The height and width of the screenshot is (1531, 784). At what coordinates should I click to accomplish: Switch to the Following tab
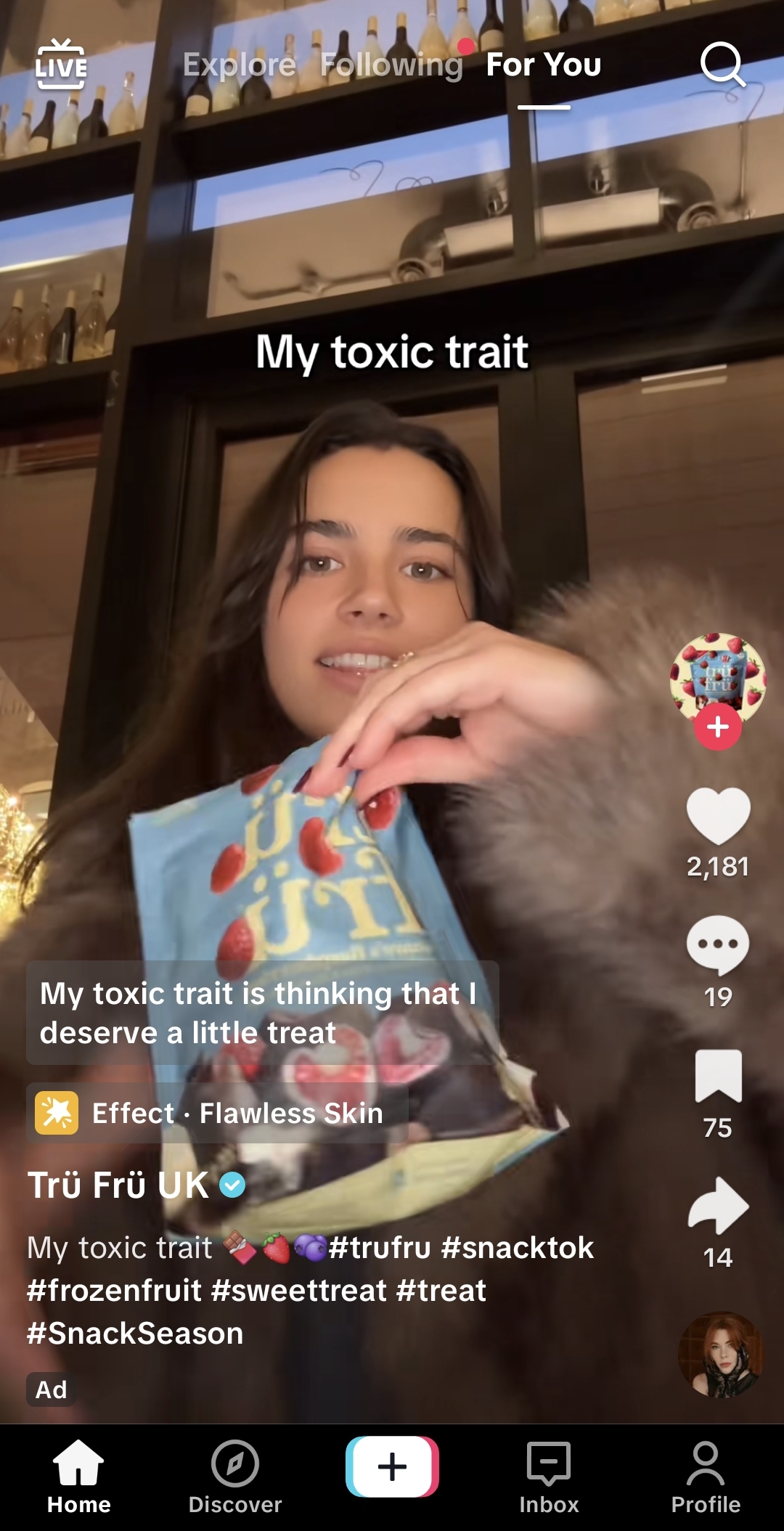coord(391,65)
